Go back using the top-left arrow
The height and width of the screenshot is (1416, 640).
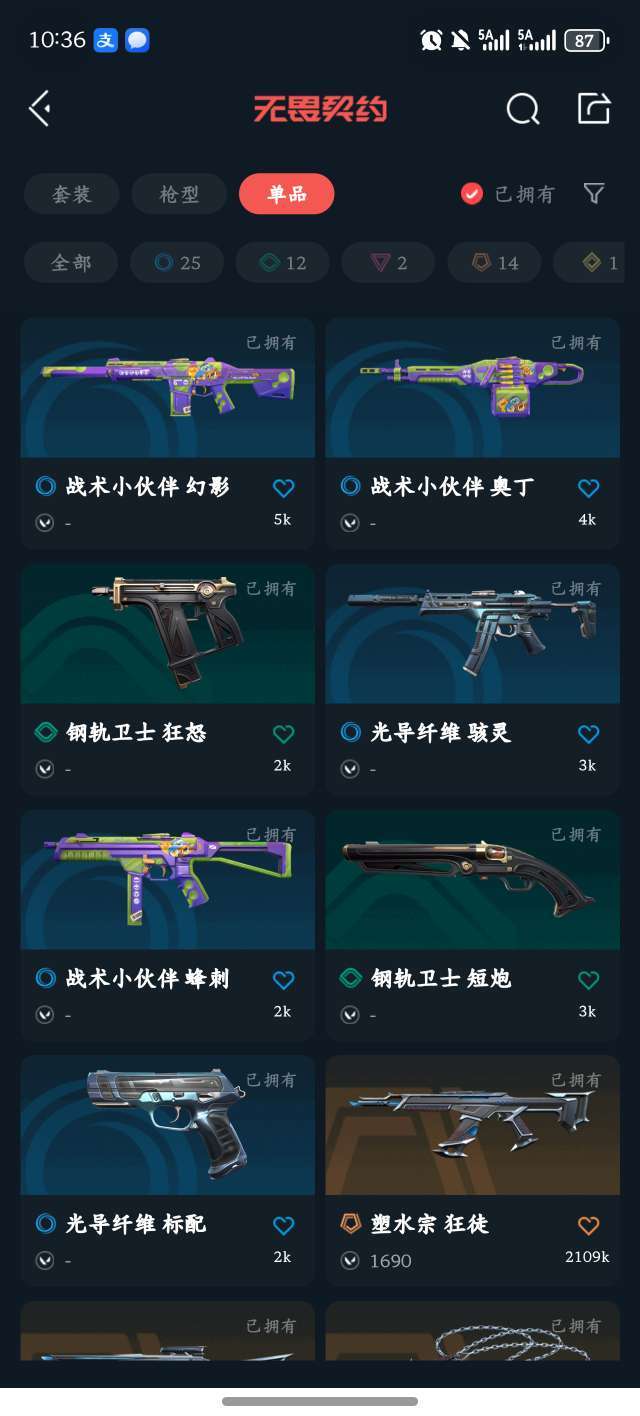[40, 108]
